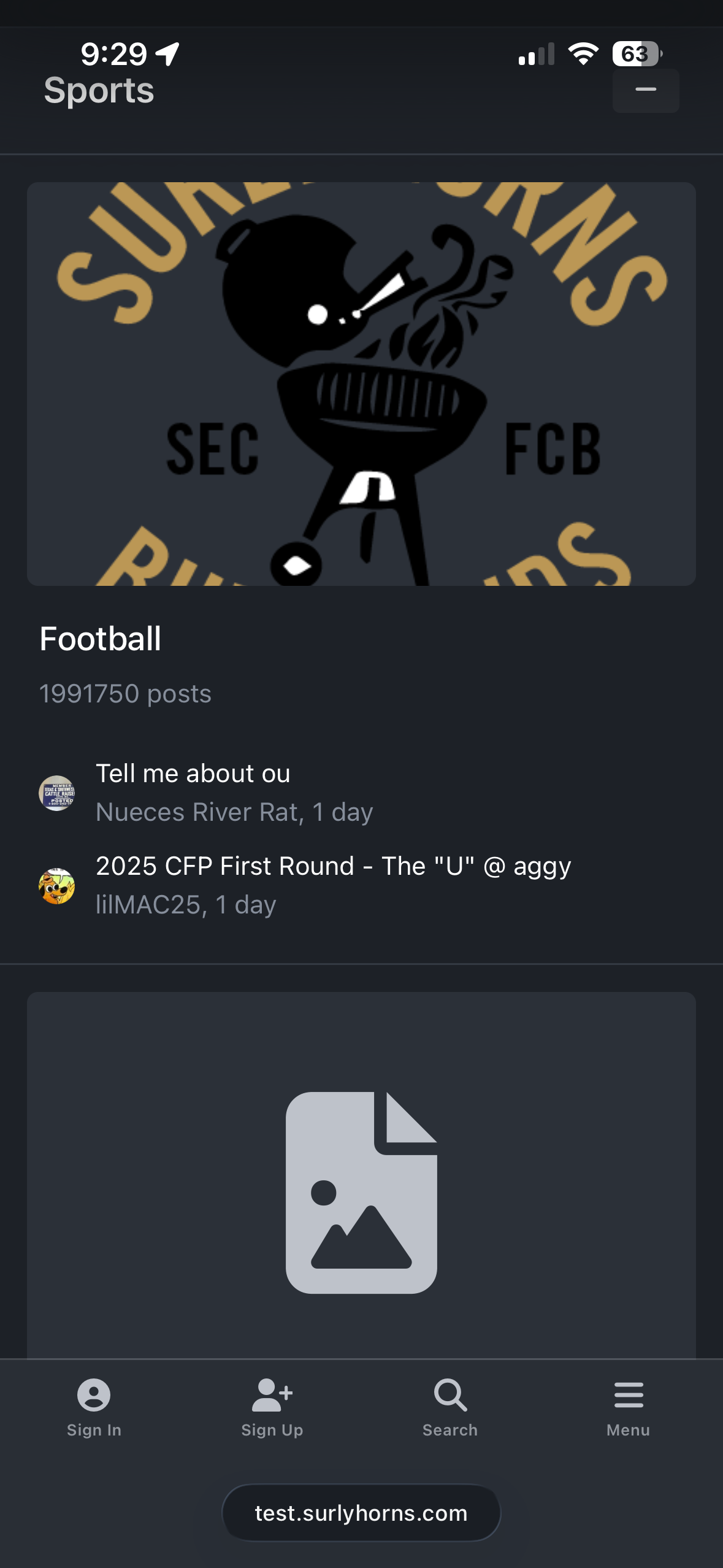The image size is (723, 1568).
Task: View the Nueces River Rat profile avatar
Action: 57,793
